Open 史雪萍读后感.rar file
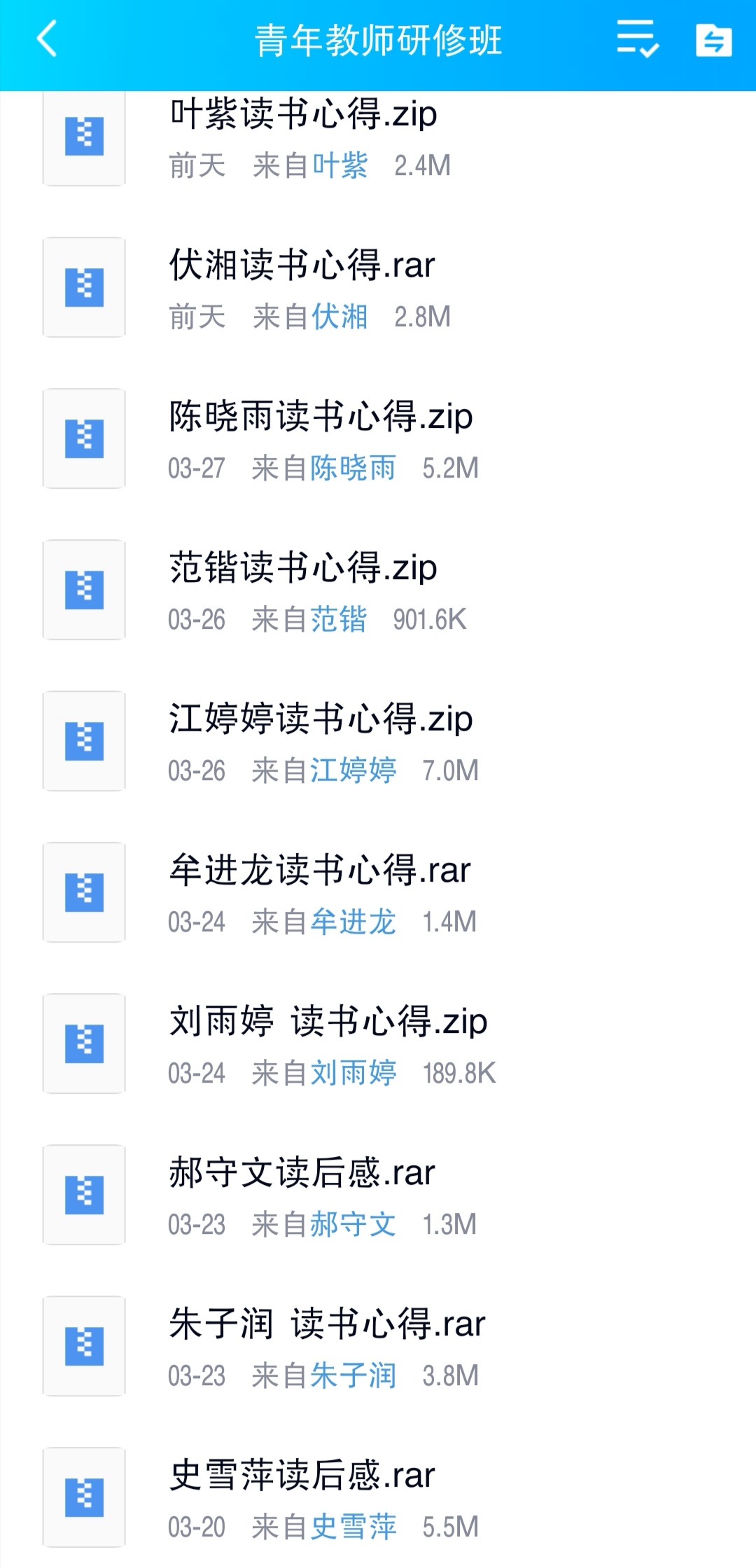756x1568 pixels. coord(378,1498)
